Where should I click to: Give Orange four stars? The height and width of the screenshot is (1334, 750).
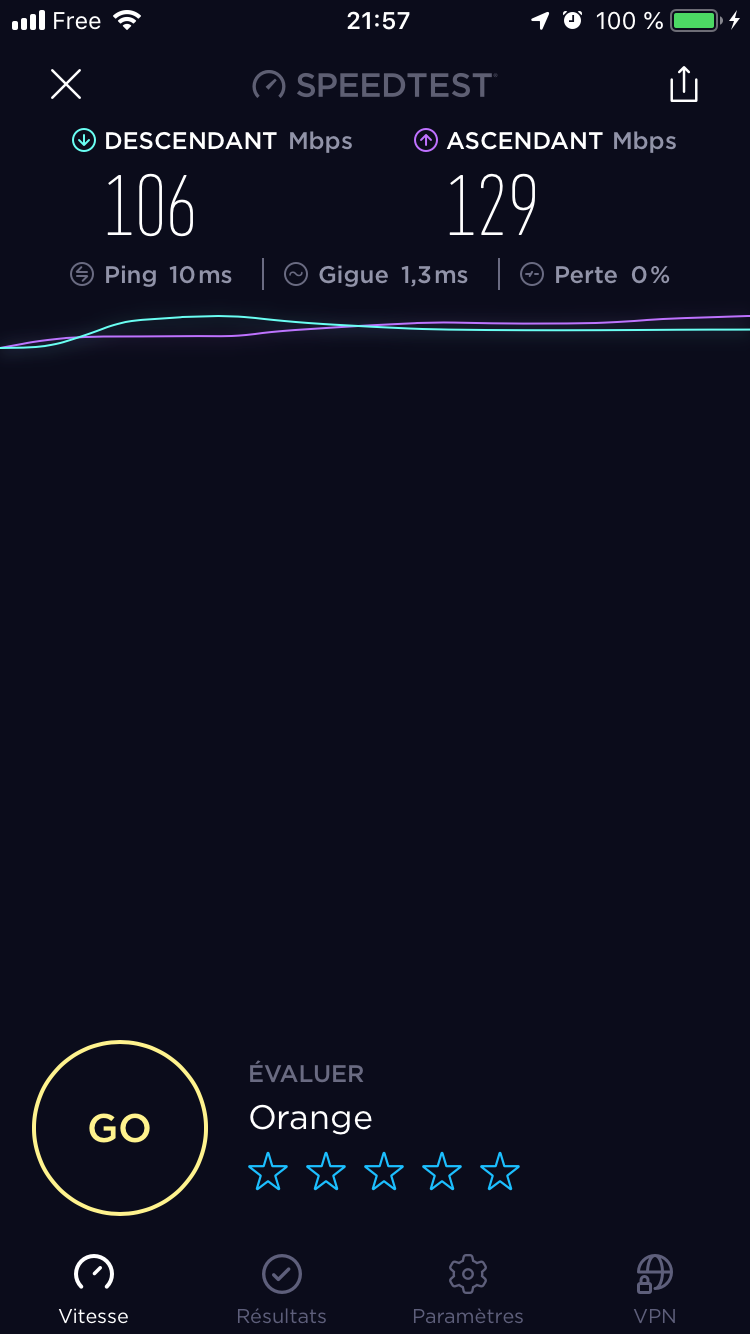pos(442,1172)
